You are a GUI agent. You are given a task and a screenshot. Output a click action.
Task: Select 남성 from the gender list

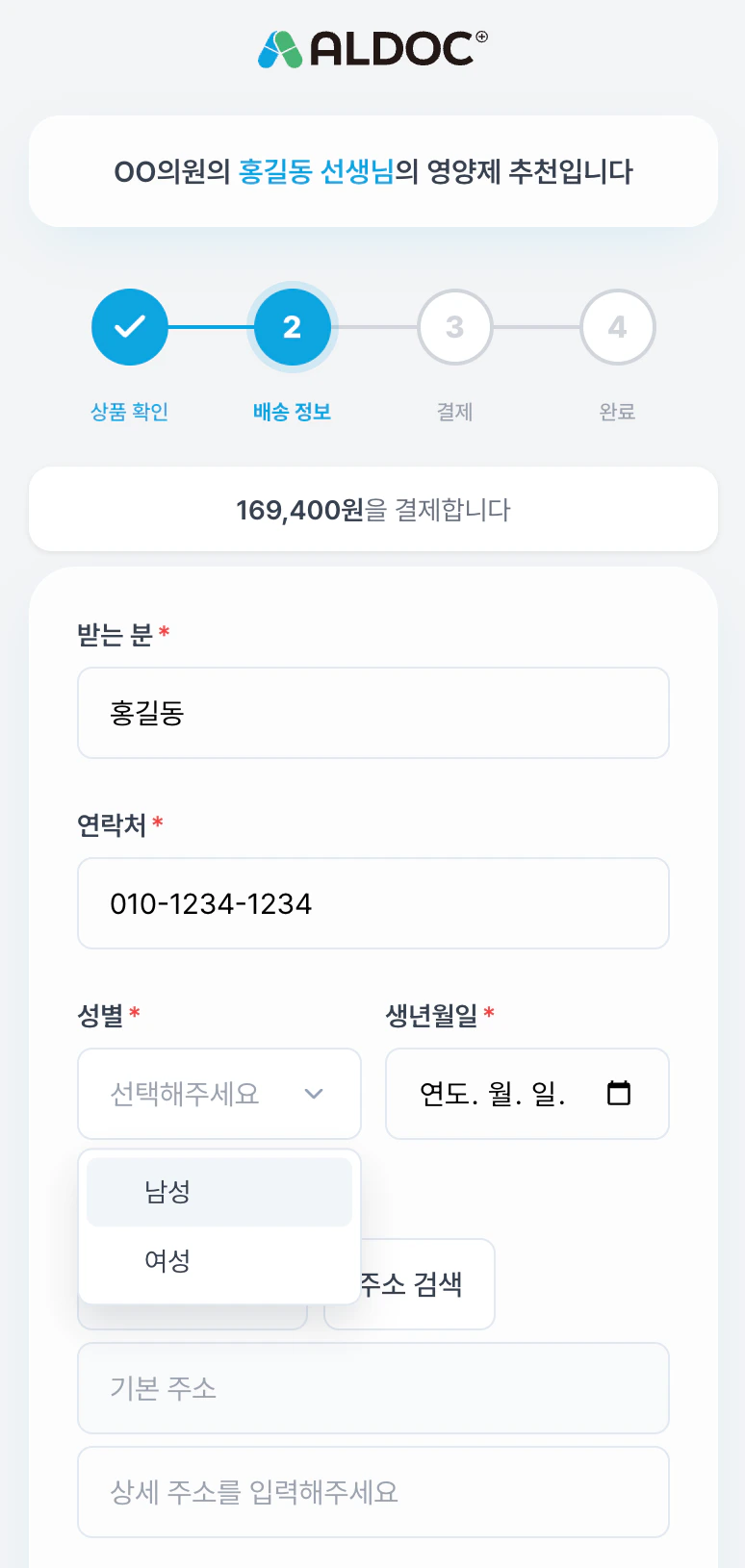pos(219,1192)
